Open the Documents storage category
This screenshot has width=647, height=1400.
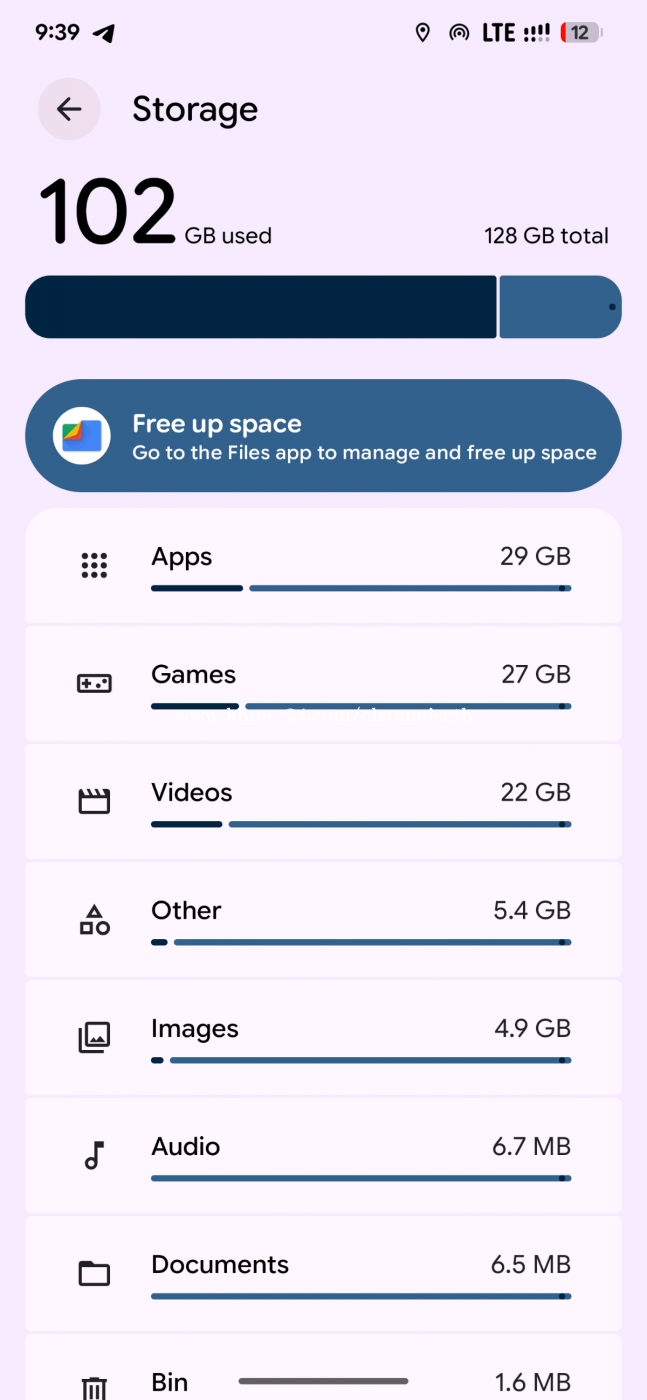[x=323, y=1274]
